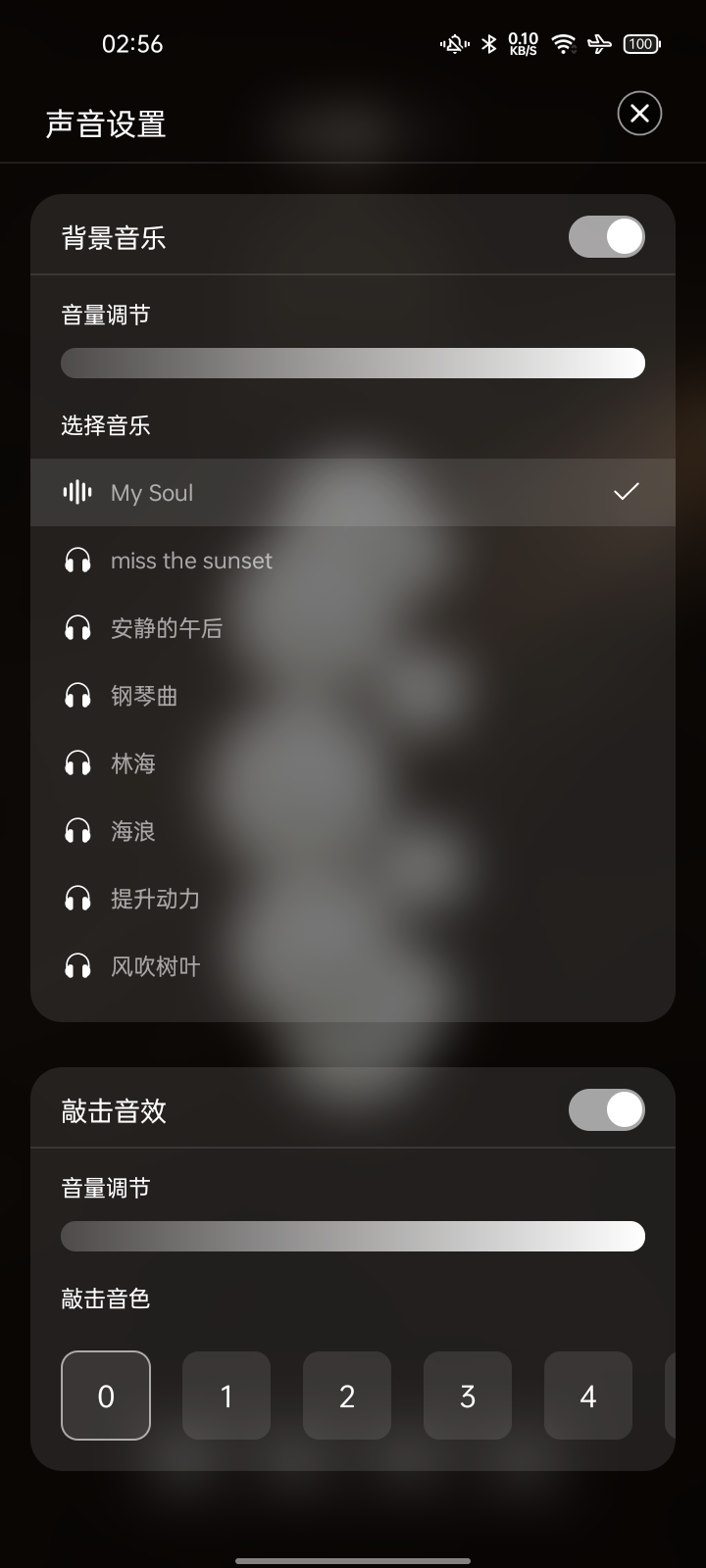Pick knock tone 3
Viewport: 706px width, 1568px height.
pyautogui.click(x=468, y=1396)
